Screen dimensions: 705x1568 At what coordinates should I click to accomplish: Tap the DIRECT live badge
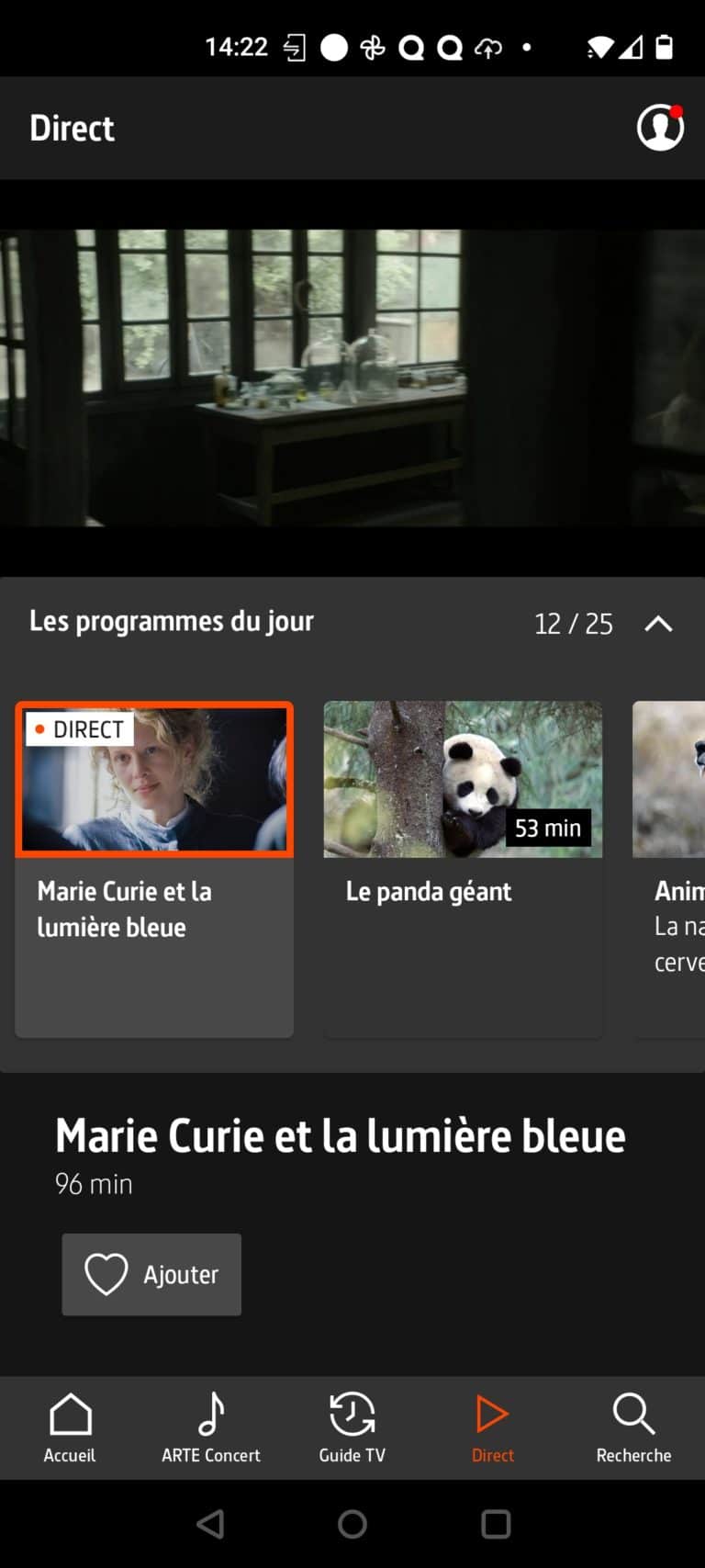tap(78, 728)
